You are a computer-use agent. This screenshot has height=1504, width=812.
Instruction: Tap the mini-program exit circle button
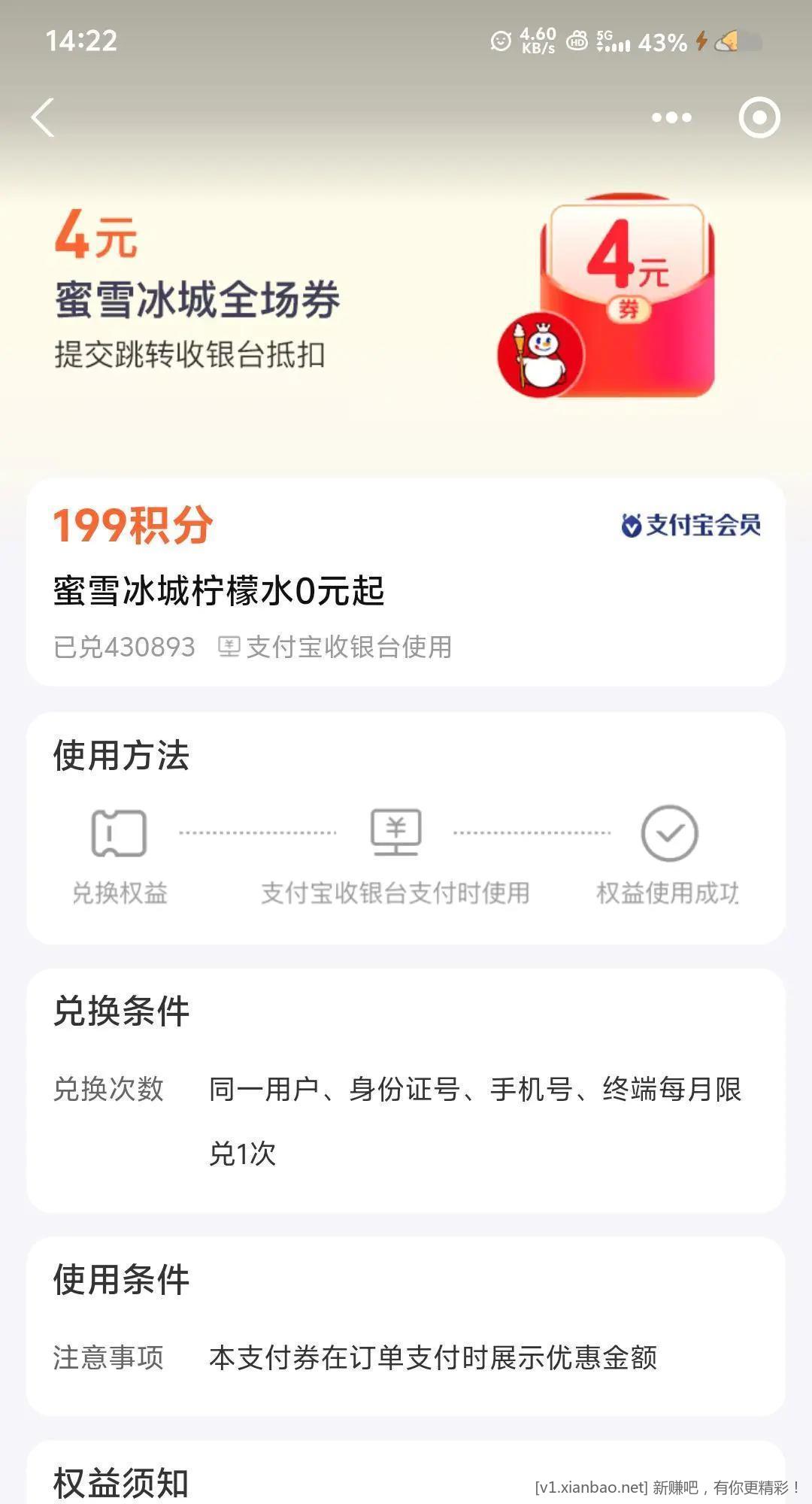[x=759, y=117]
